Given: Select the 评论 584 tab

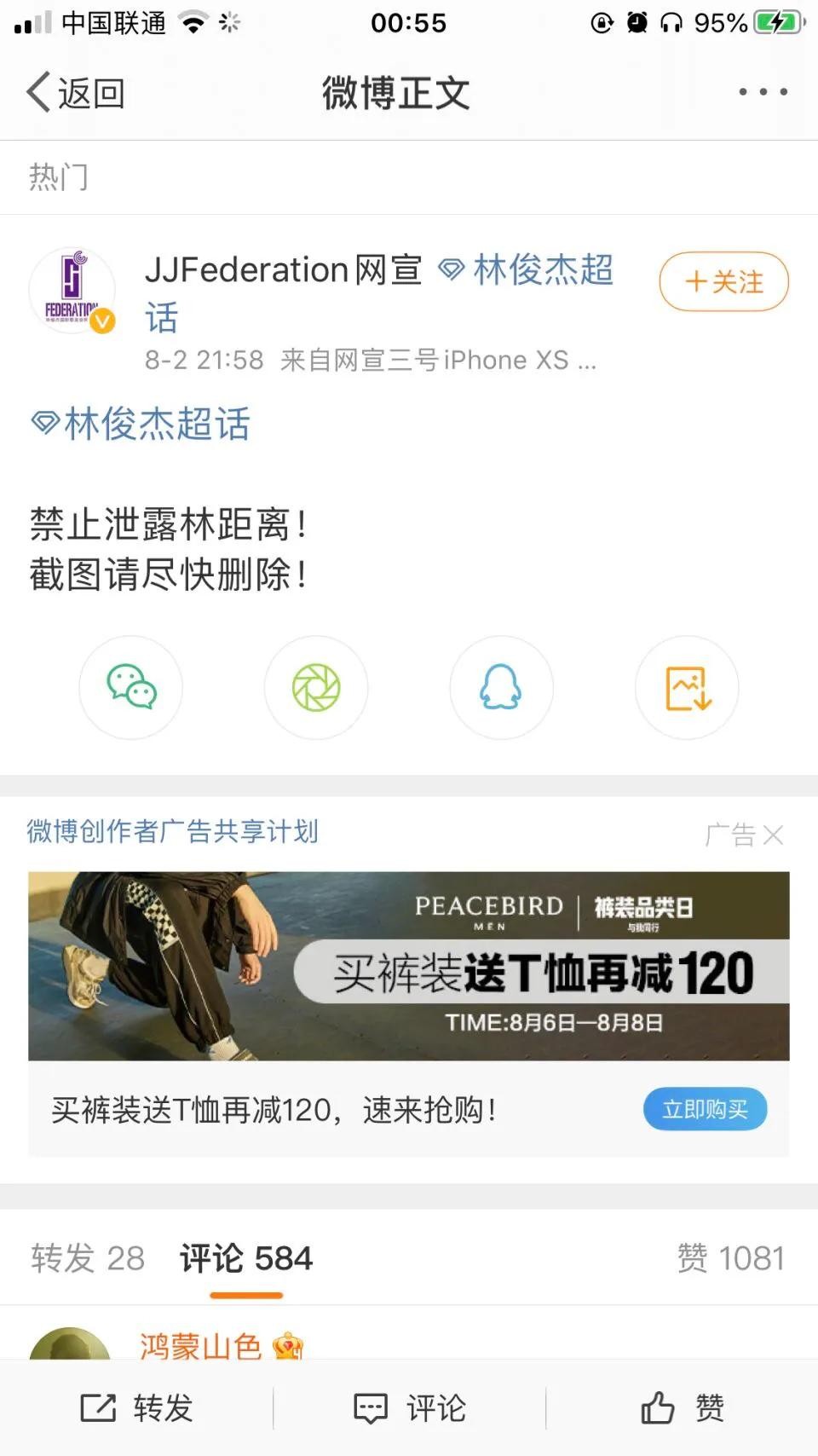Looking at the screenshot, I should [x=246, y=1258].
